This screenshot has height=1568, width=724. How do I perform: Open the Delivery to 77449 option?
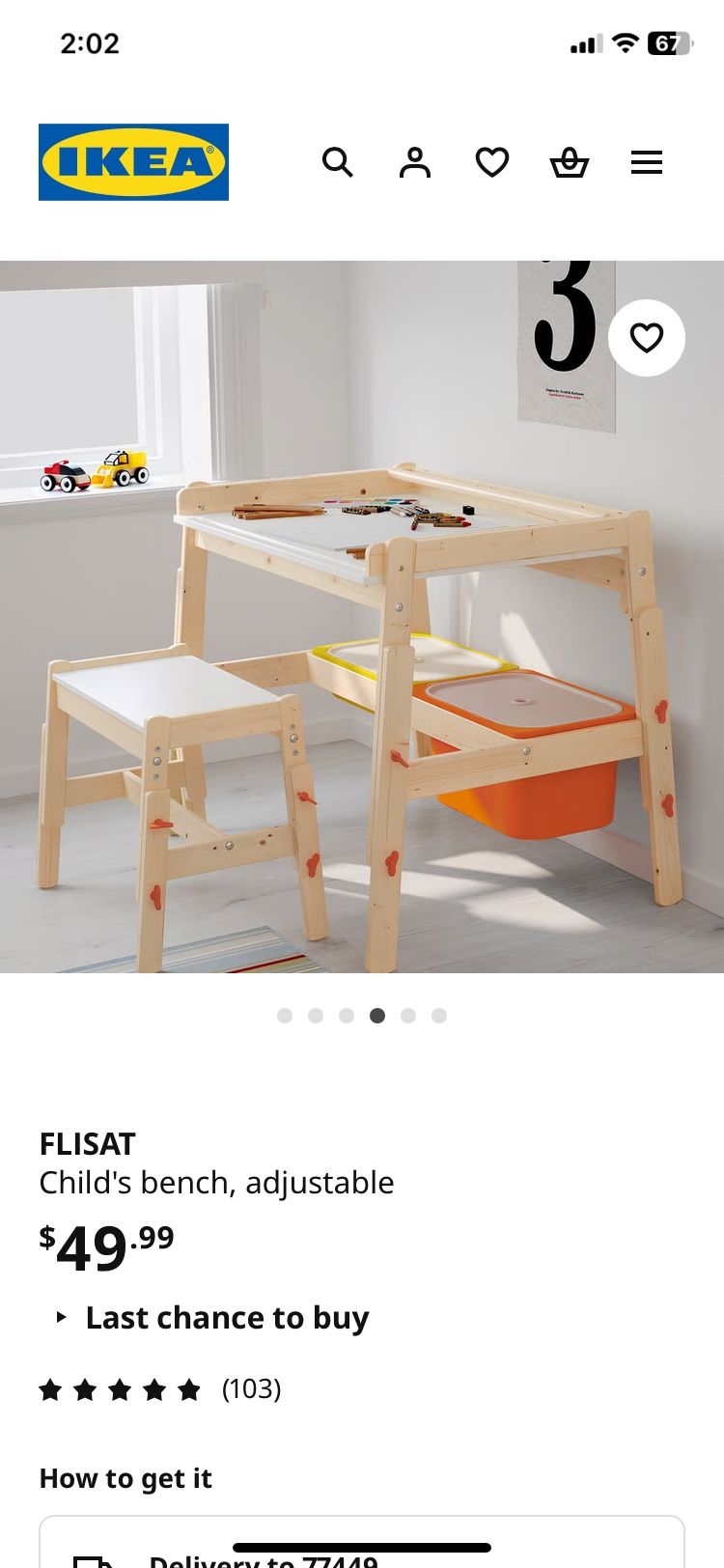[x=264, y=1556]
